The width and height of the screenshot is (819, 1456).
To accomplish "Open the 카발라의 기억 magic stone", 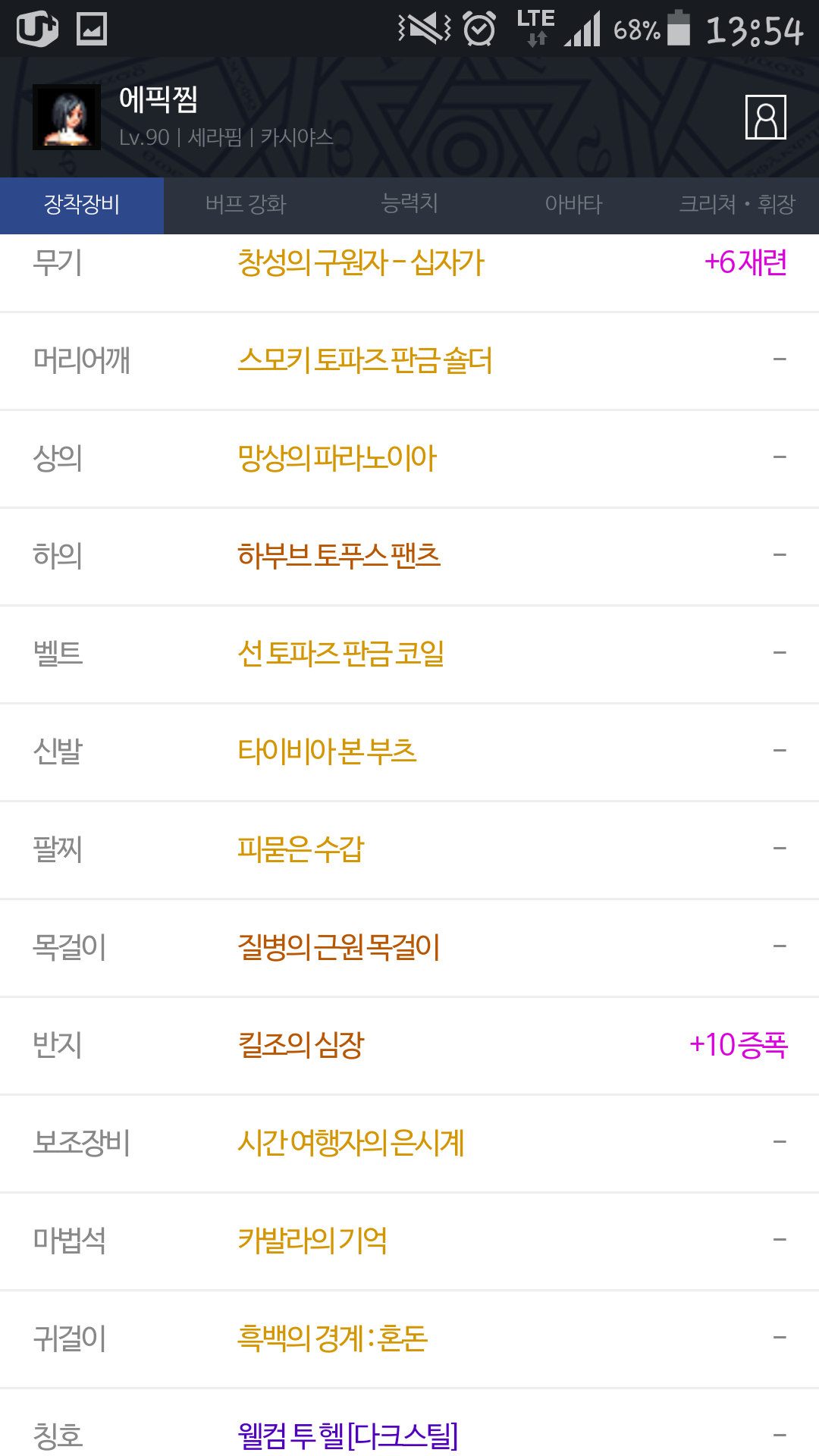I will (409, 1241).
